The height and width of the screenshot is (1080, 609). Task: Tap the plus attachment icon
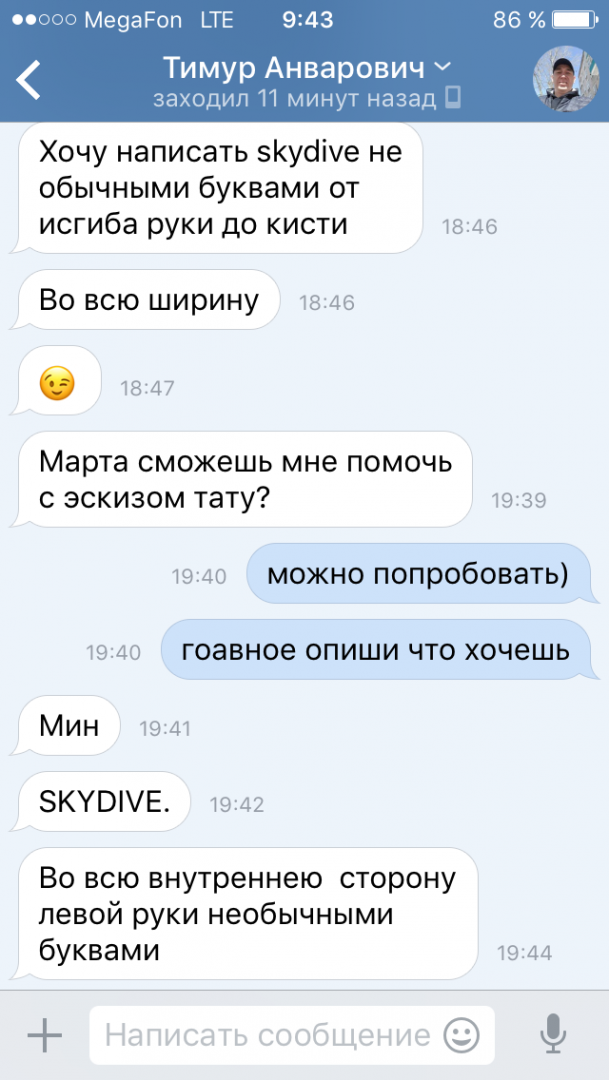click(x=45, y=1035)
